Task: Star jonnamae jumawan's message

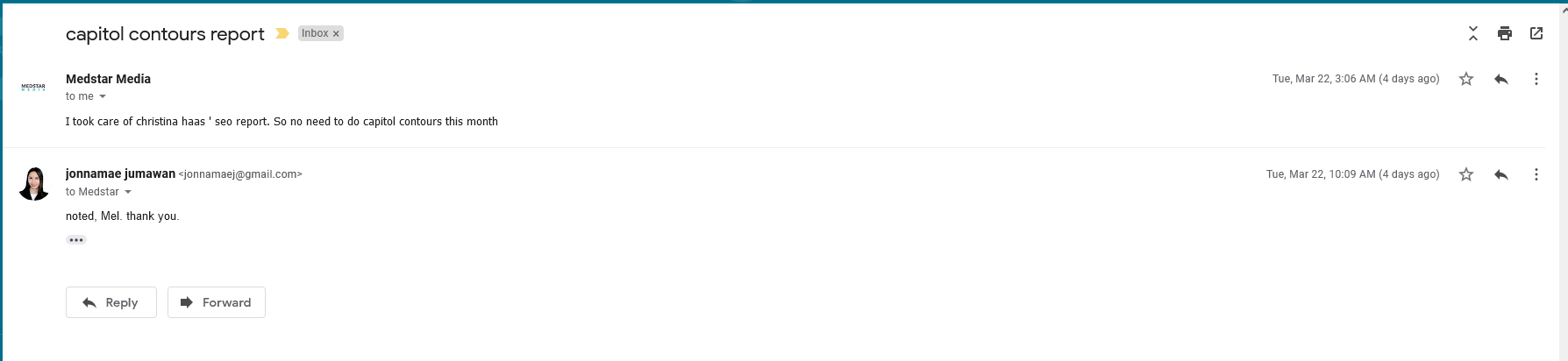Action: pyautogui.click(x=1466, y=174)
